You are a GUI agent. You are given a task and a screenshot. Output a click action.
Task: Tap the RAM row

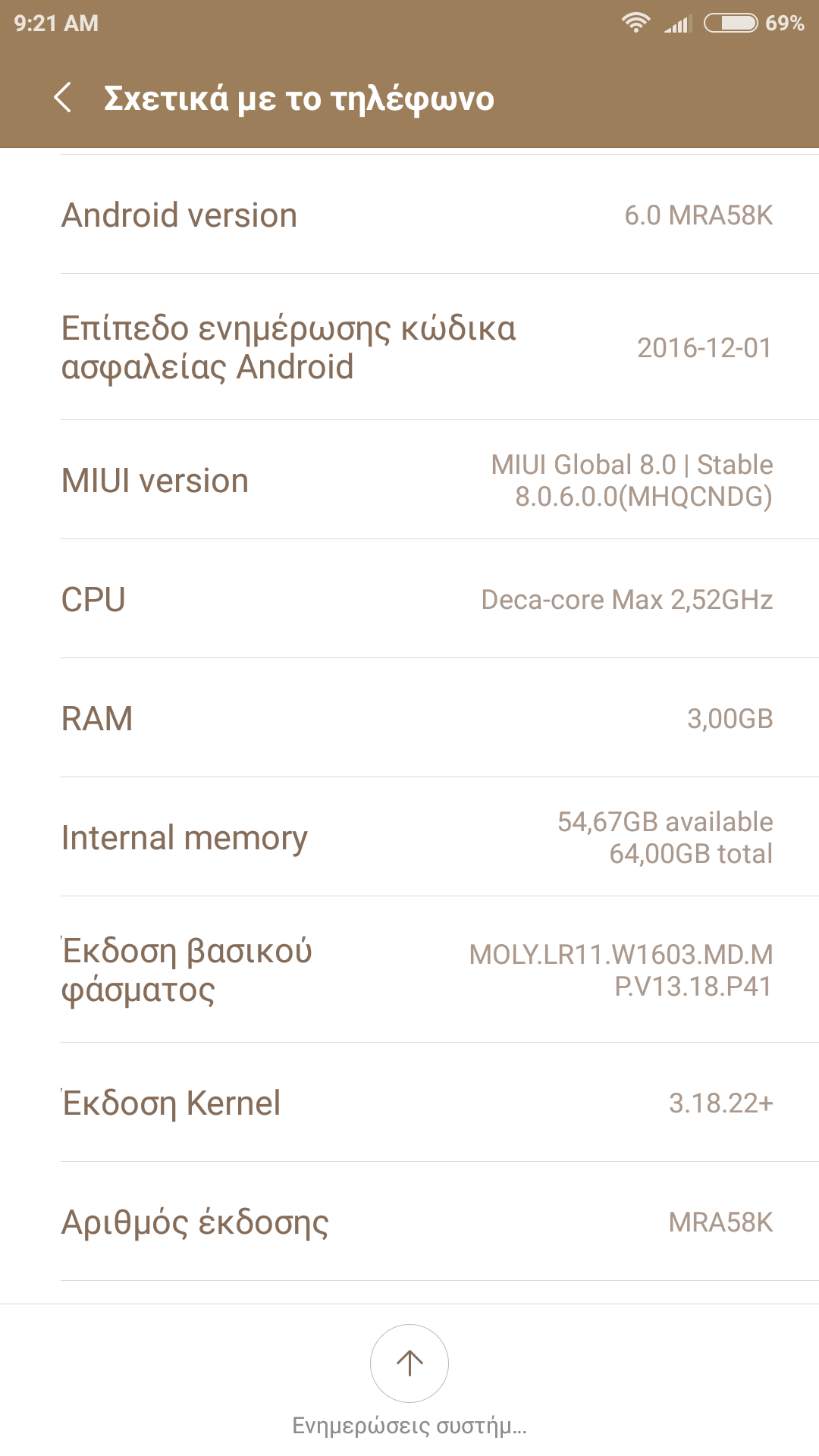pyautogui.click(x=409, y=718)
